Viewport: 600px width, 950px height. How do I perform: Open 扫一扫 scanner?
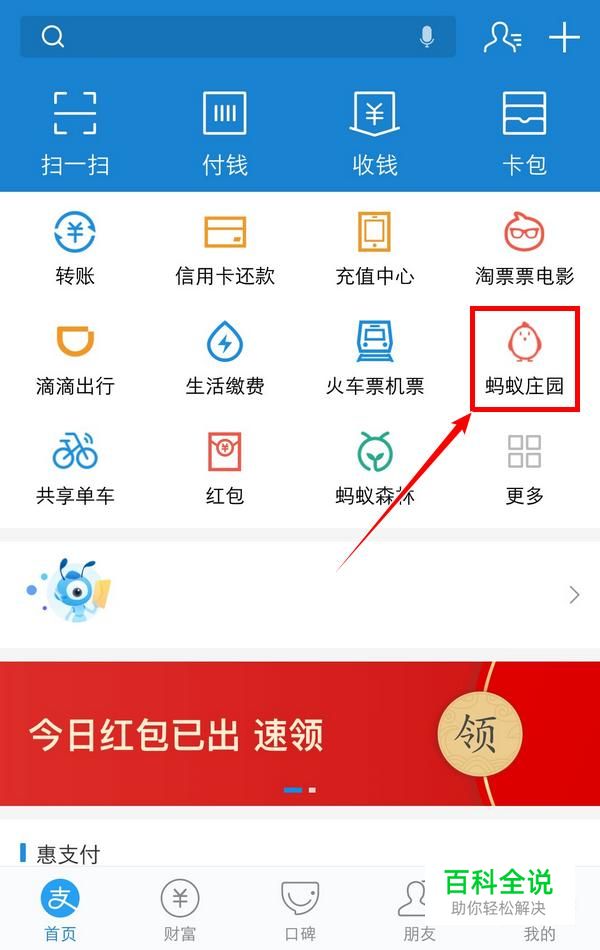[75, 133]
